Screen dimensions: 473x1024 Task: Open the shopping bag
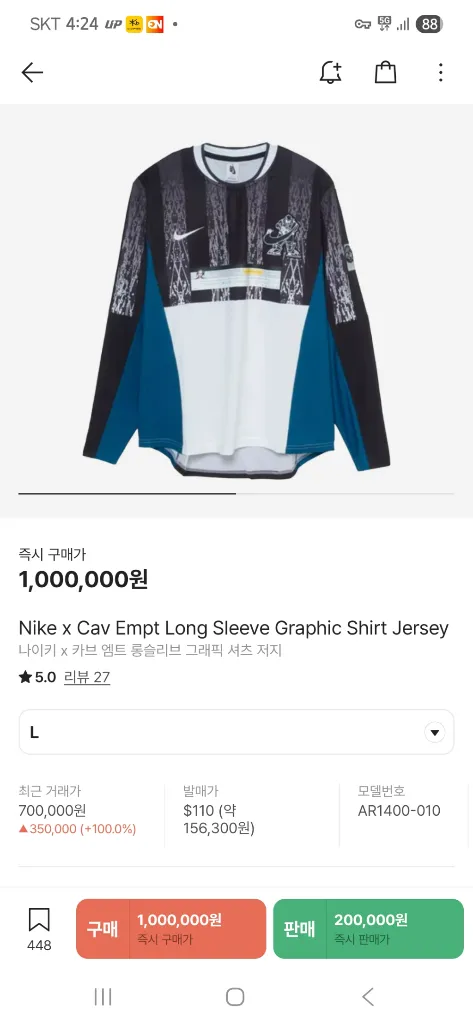pos(385,72)
